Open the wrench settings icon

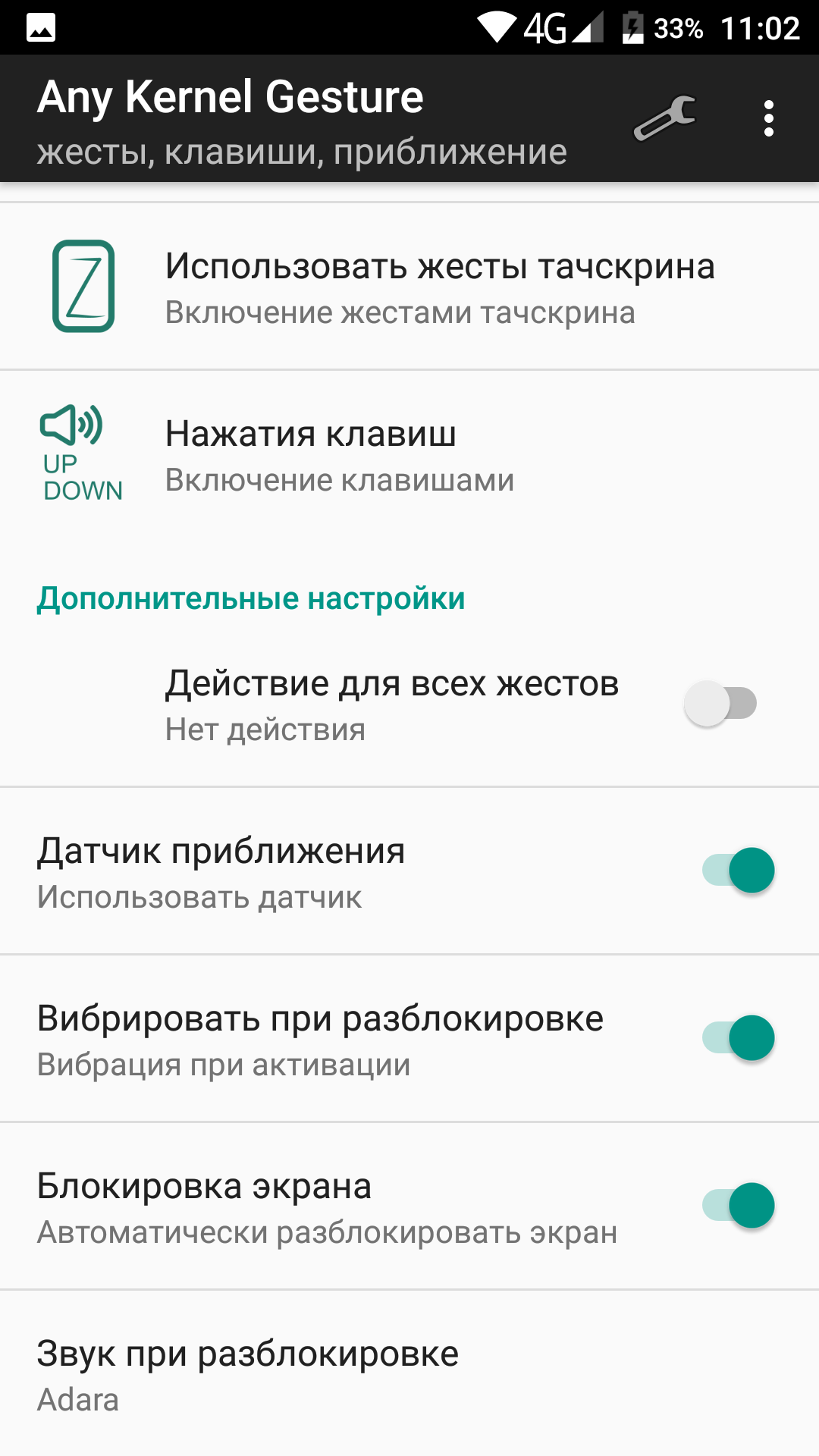(664, 118)
